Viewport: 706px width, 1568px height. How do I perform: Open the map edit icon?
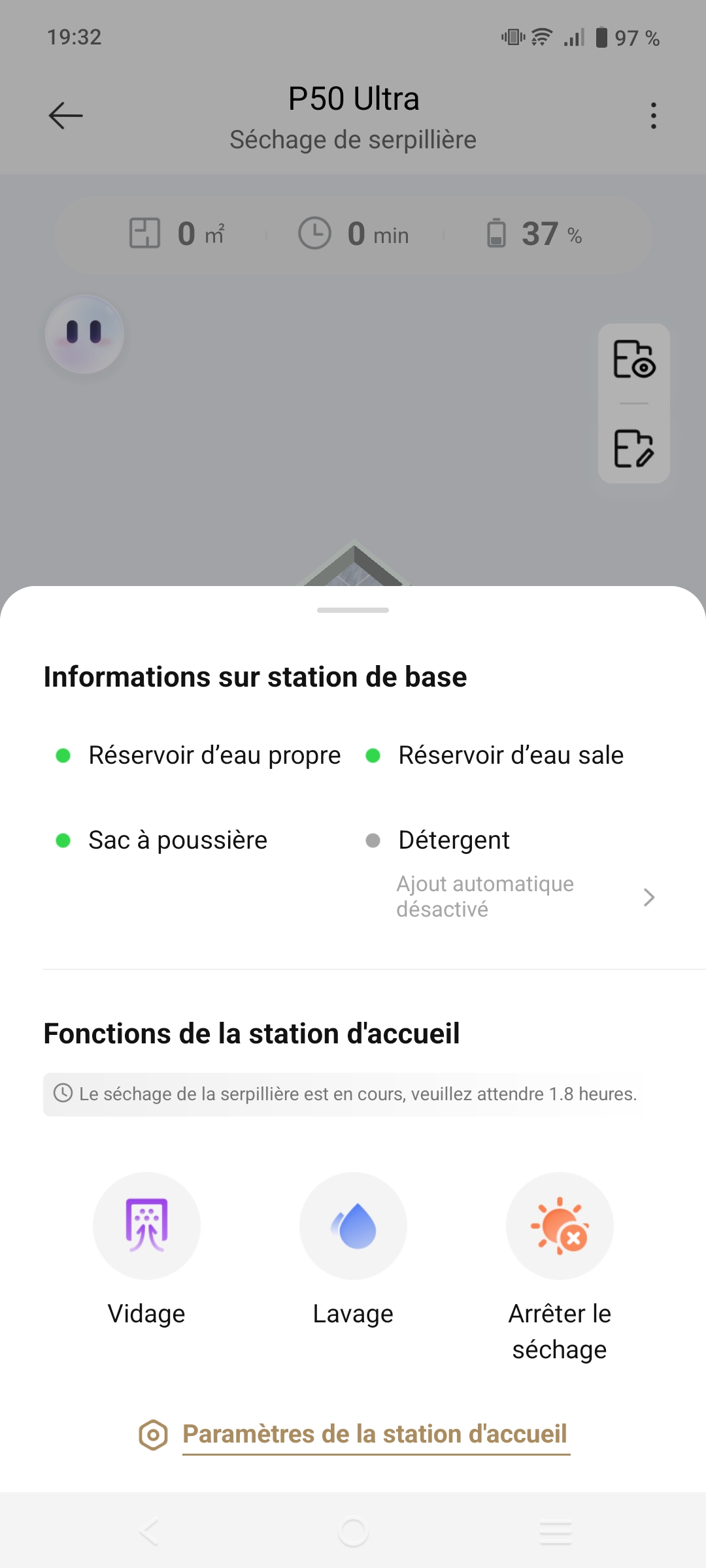tap(634, 448)
